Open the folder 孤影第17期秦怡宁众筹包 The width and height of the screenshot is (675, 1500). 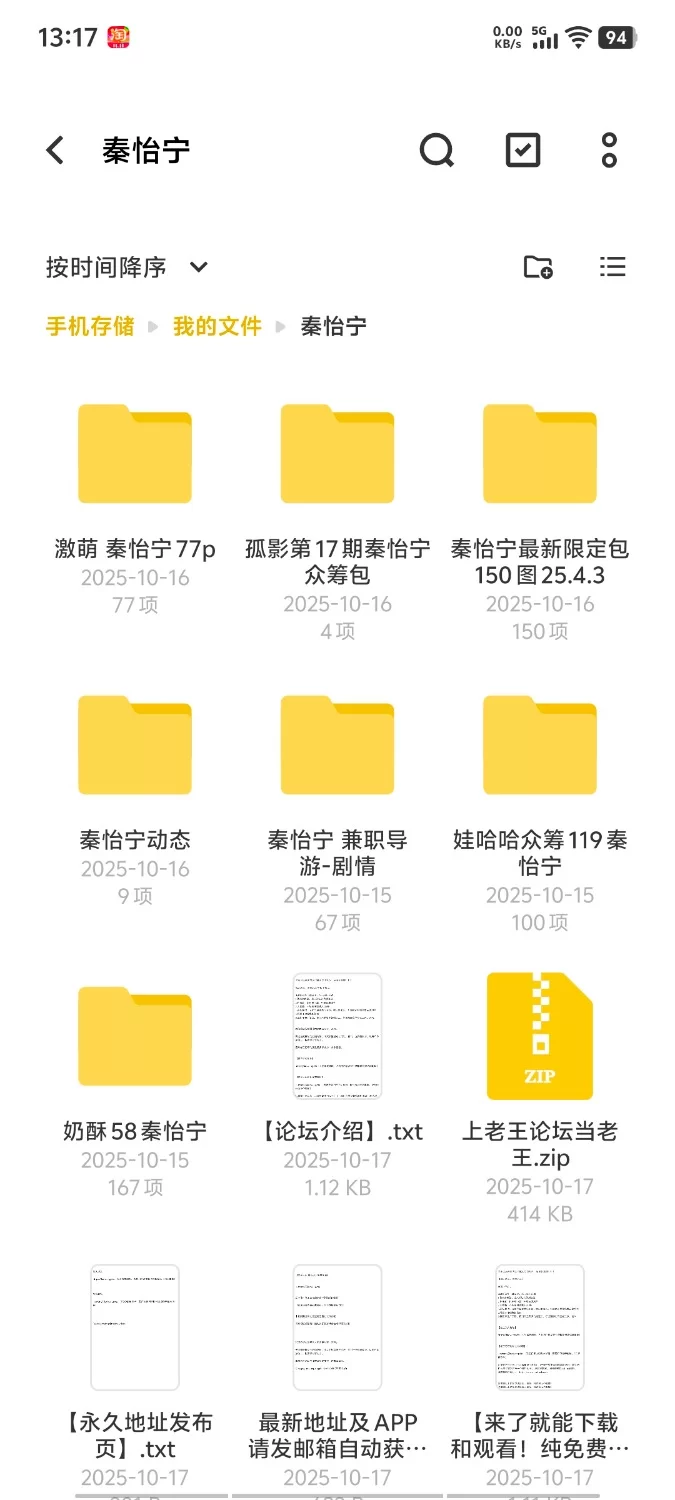pyautogui.click(x=338, y=455)
